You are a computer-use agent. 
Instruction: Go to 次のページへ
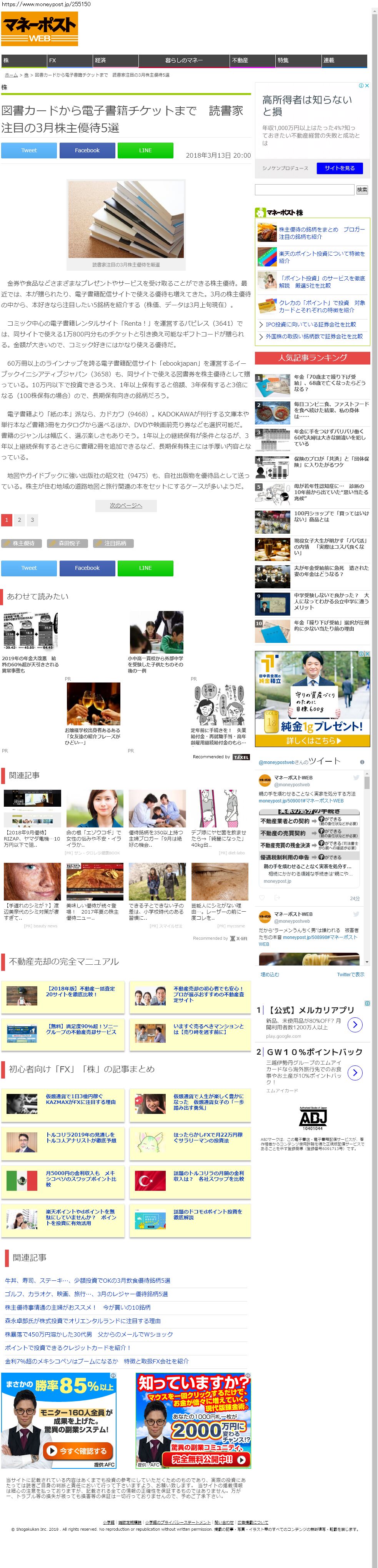[x=126, y=506]
